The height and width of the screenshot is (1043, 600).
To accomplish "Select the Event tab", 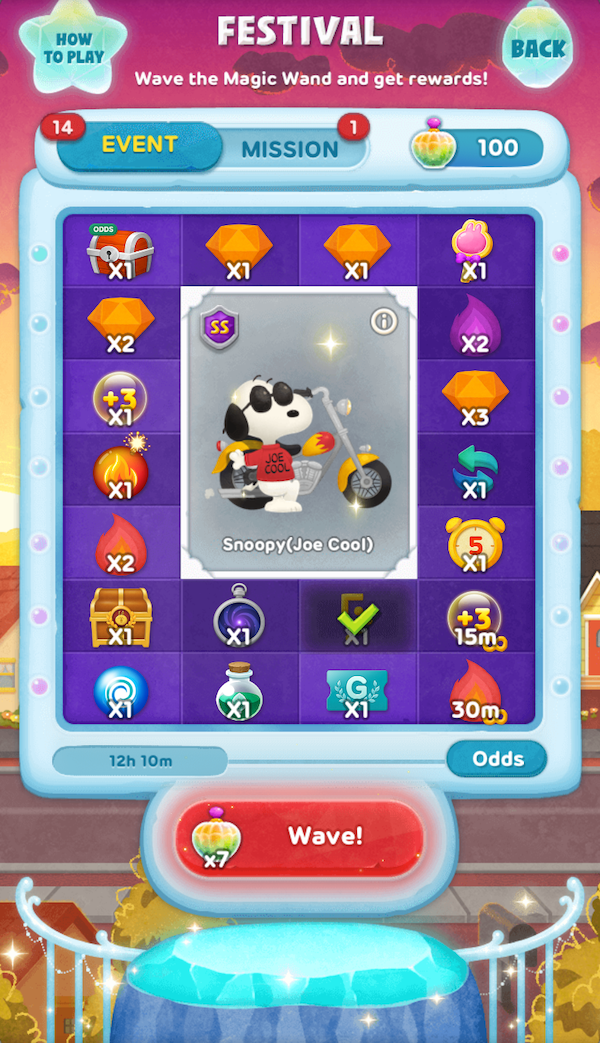I will click(x=138, y=145).
